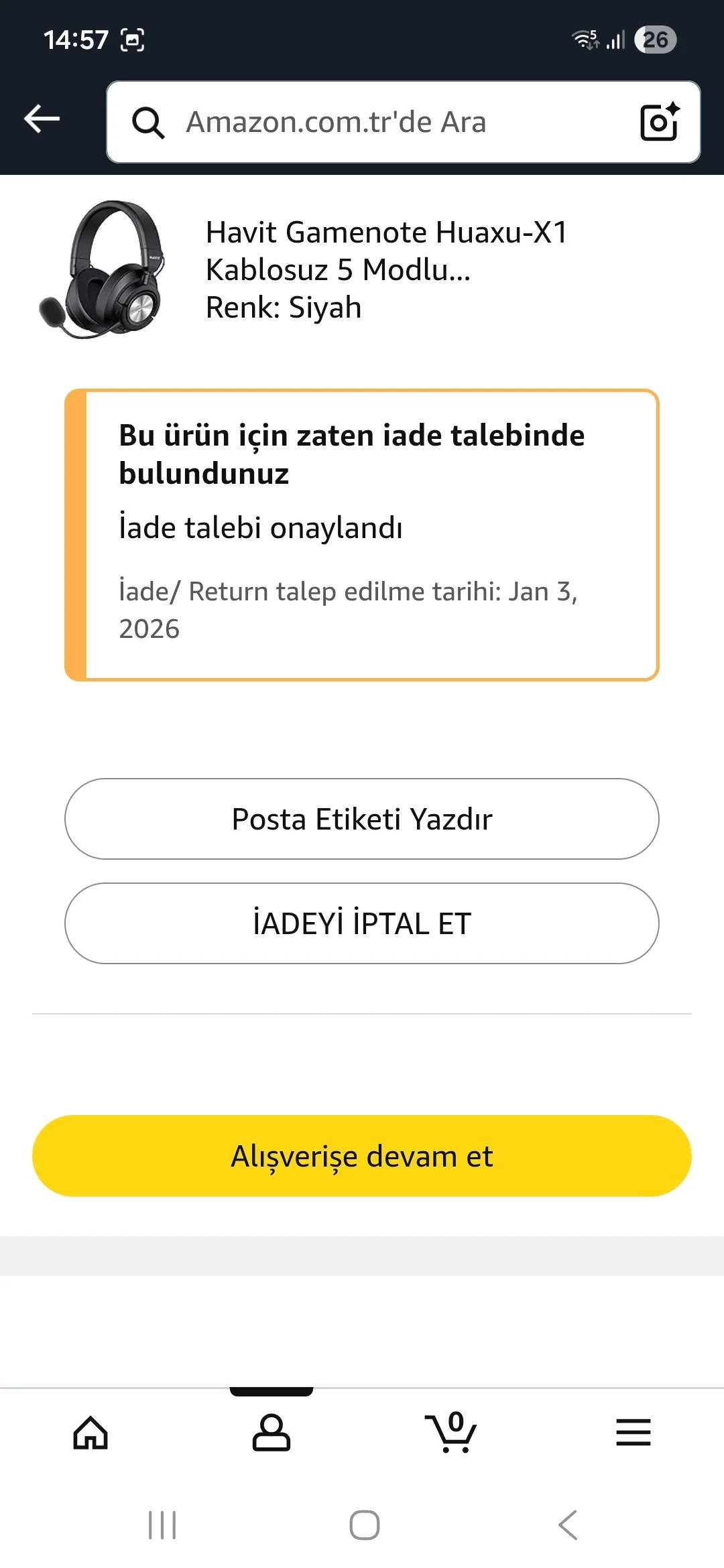
Task: Switch to the Home tab
Action: pyautogui.click(x=90, y=1433)
